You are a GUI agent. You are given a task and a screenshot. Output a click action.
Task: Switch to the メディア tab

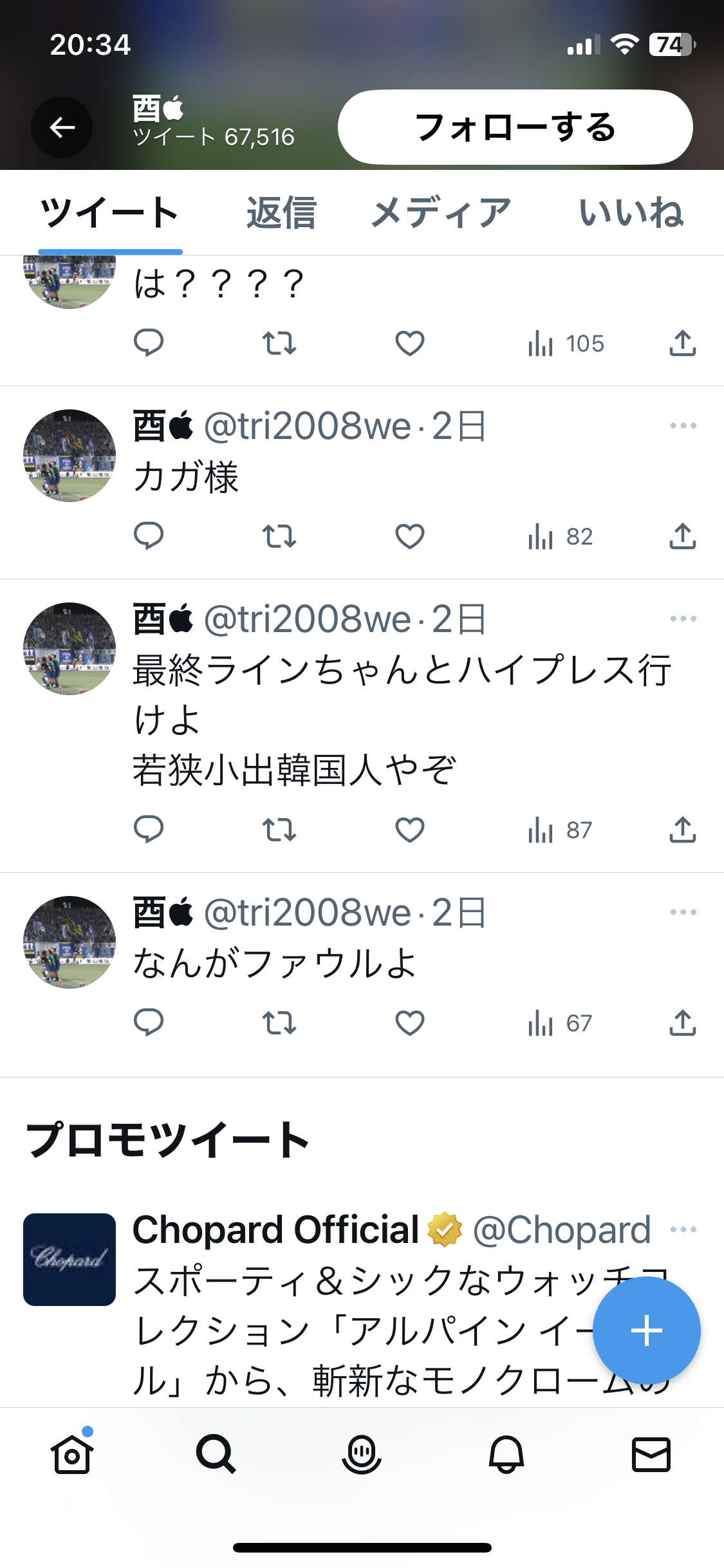pyautogui.click(x=441, y=213)
